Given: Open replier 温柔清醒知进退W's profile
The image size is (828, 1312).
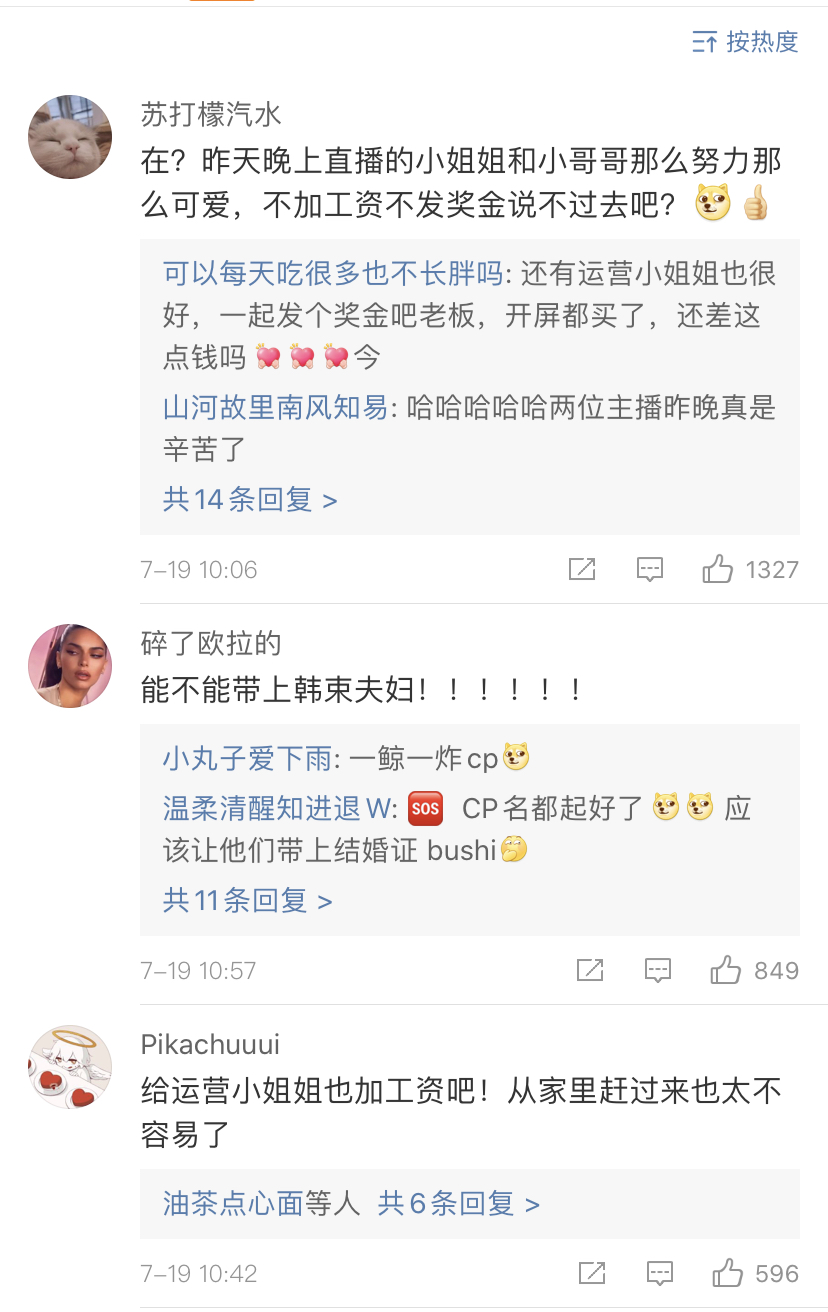Looking at the screenshot, I should [280, 808].
